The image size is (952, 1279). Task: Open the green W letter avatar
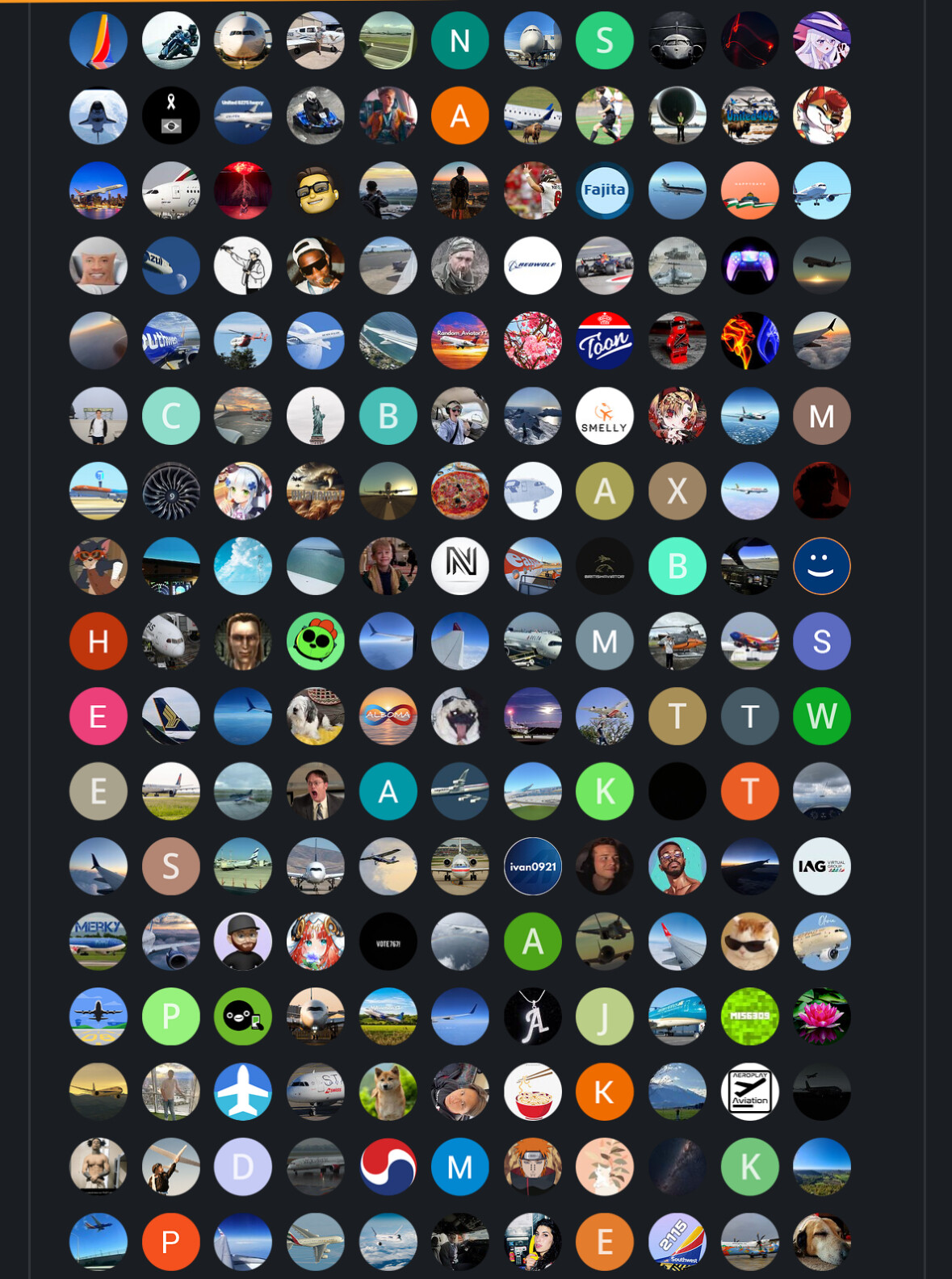tap(821, 716)
